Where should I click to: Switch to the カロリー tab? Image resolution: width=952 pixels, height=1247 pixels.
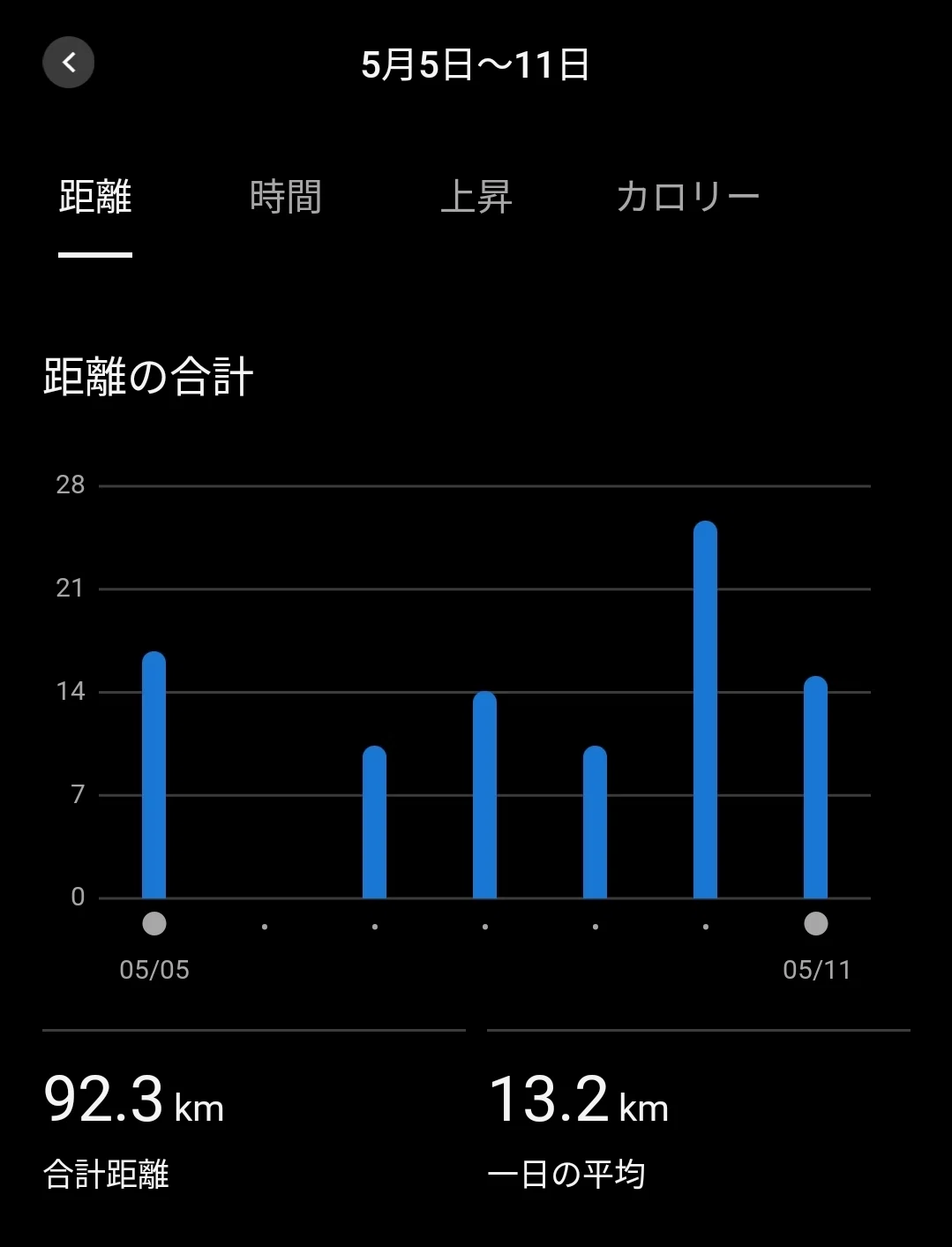pos(688,196)
